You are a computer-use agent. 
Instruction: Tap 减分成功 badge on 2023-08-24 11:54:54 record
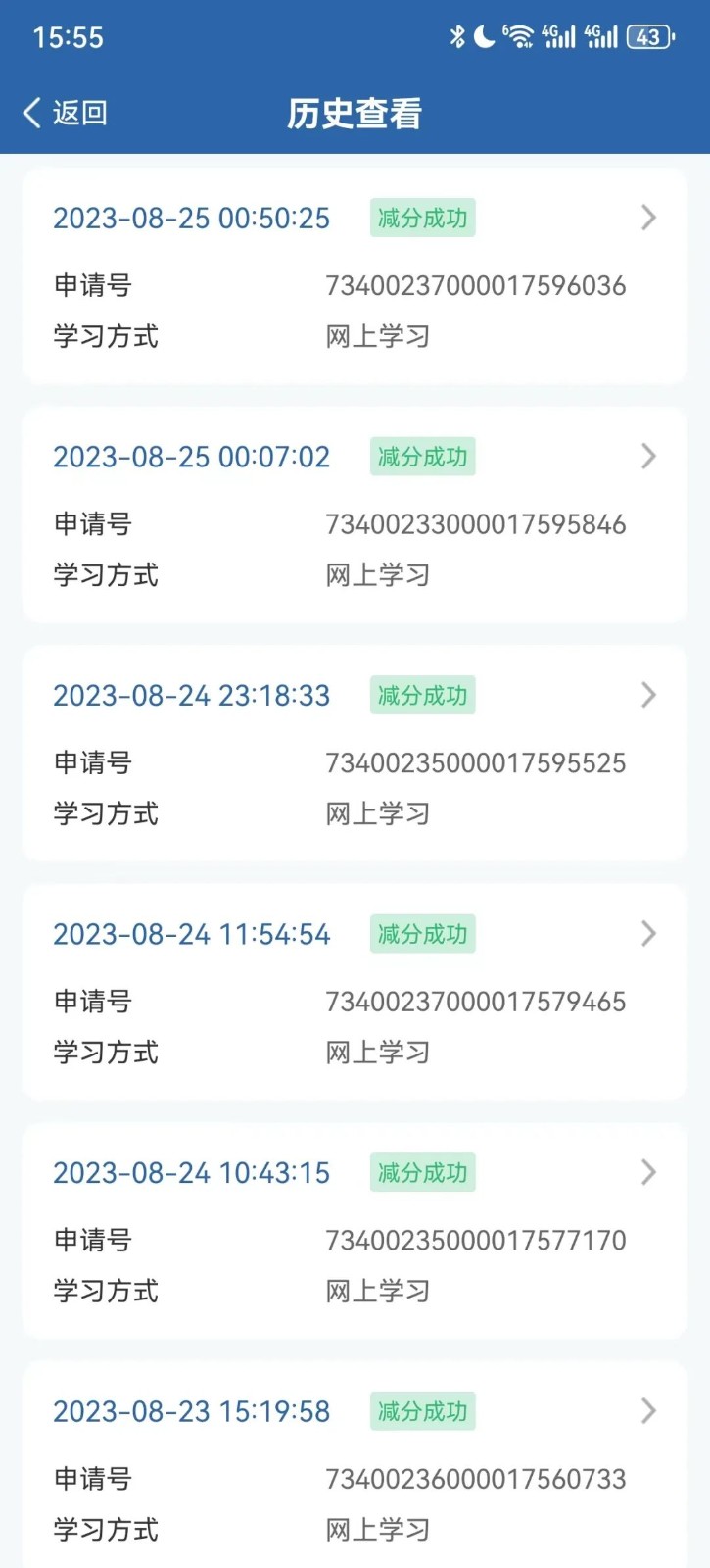tap(422, 934)
